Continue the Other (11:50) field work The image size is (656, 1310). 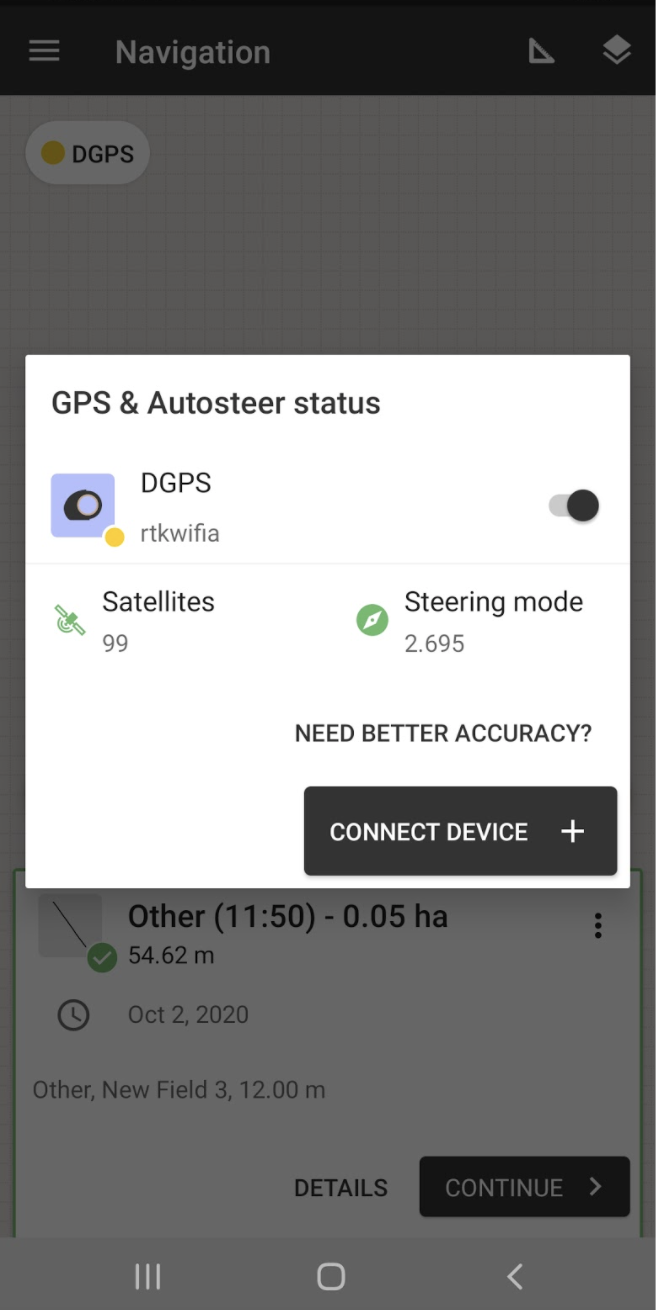point(524,1187)
